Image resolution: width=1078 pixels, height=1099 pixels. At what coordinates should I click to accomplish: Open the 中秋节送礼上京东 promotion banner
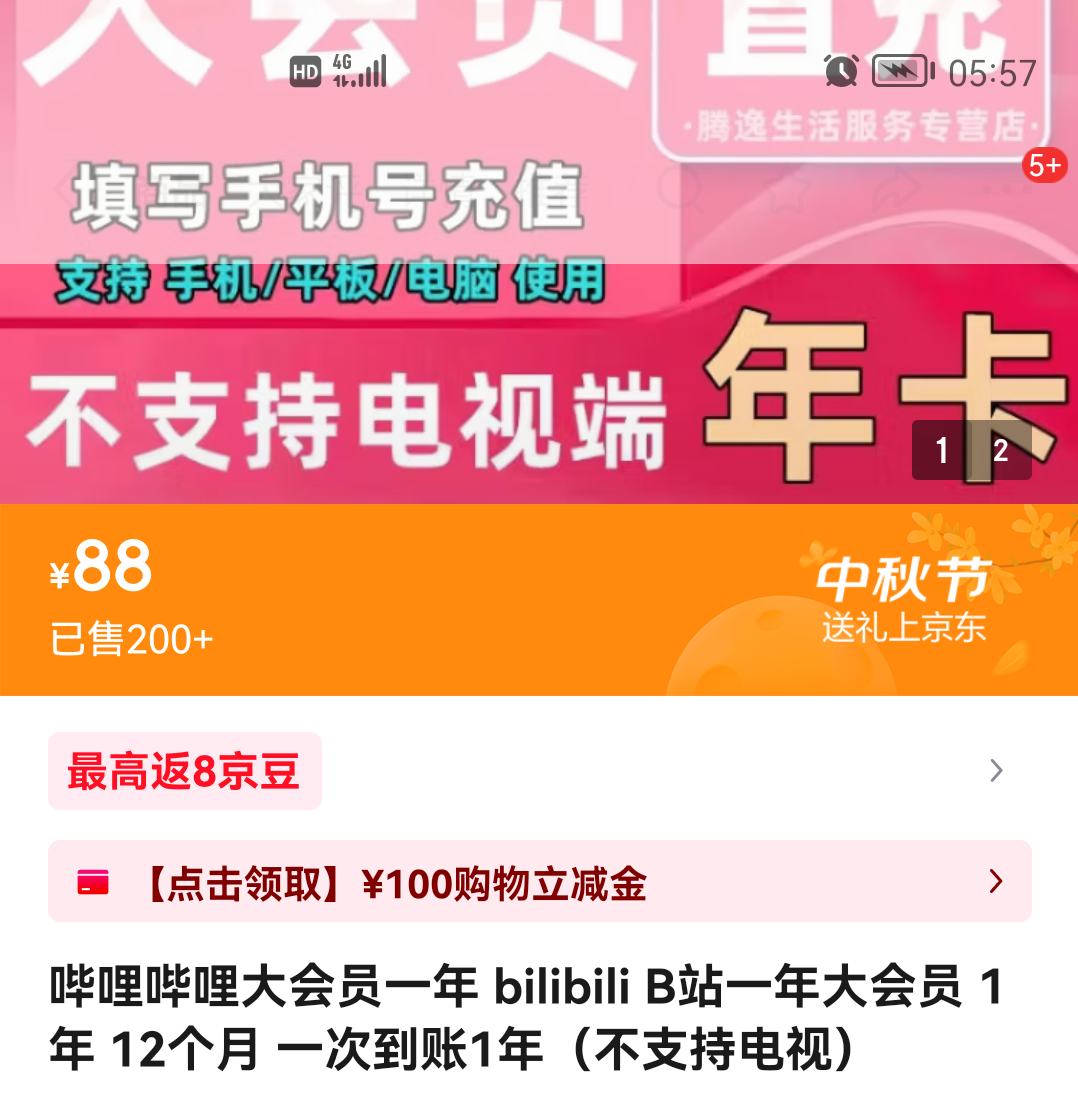pos(905,600)
